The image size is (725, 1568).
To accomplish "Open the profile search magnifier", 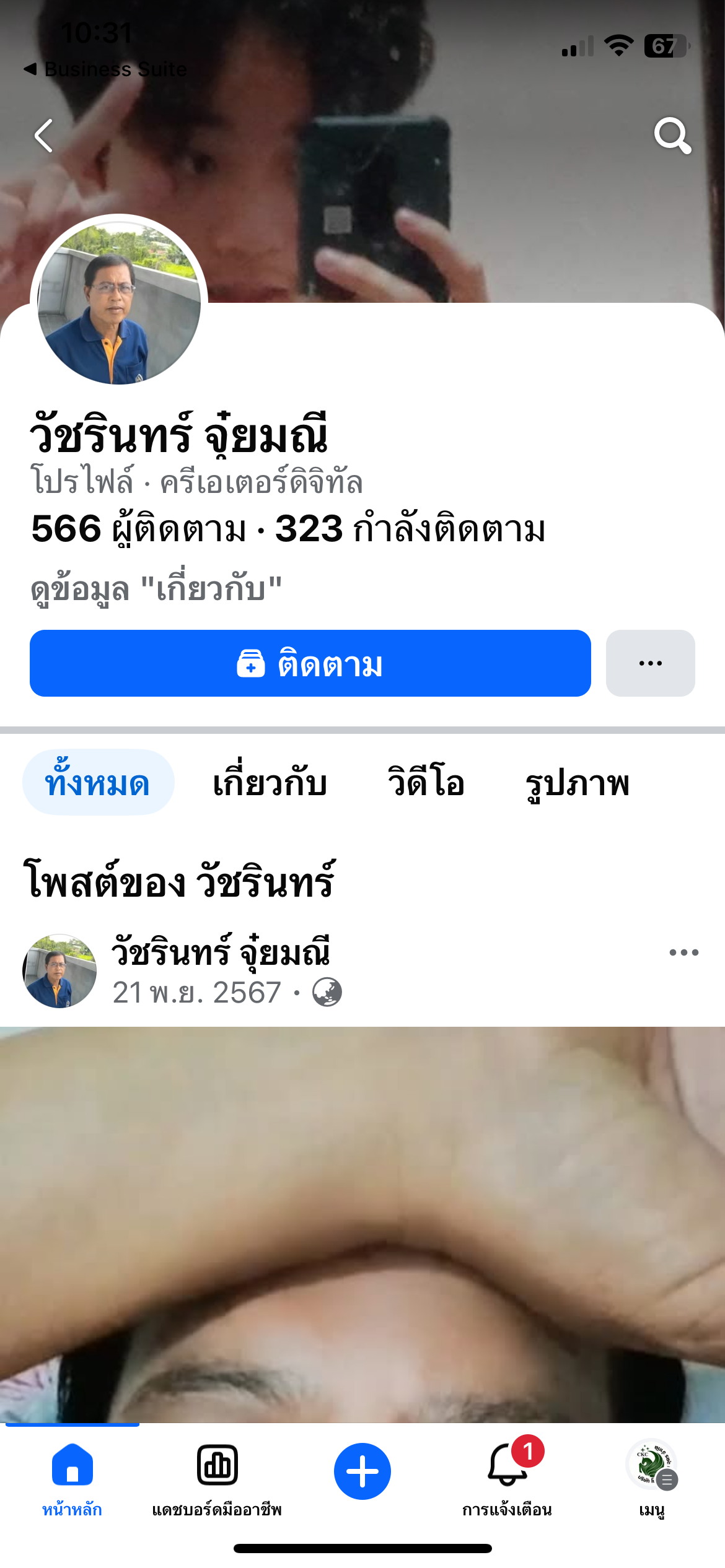I will 672,136.
